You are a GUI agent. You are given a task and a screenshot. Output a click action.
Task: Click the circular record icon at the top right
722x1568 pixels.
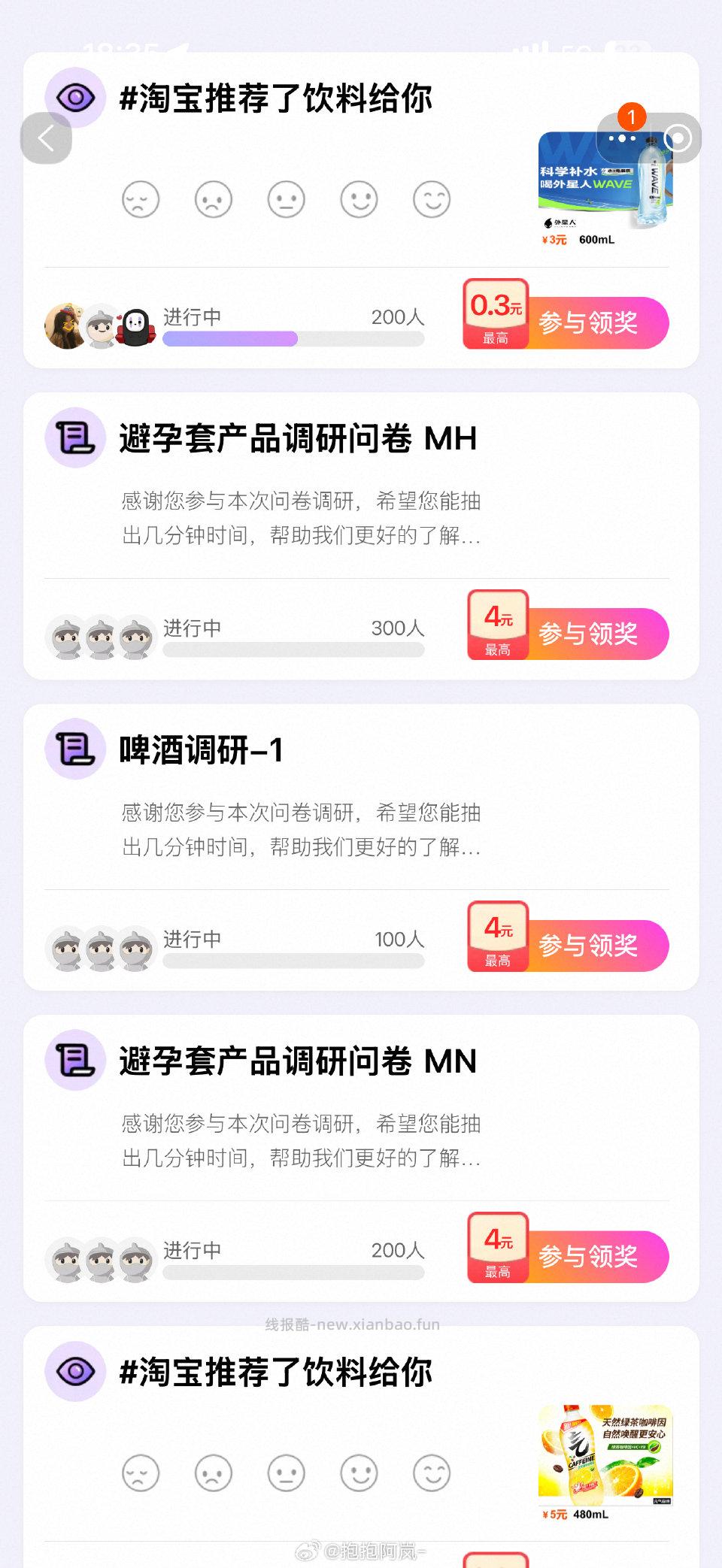pyautogui.click(x=676, y=139)
